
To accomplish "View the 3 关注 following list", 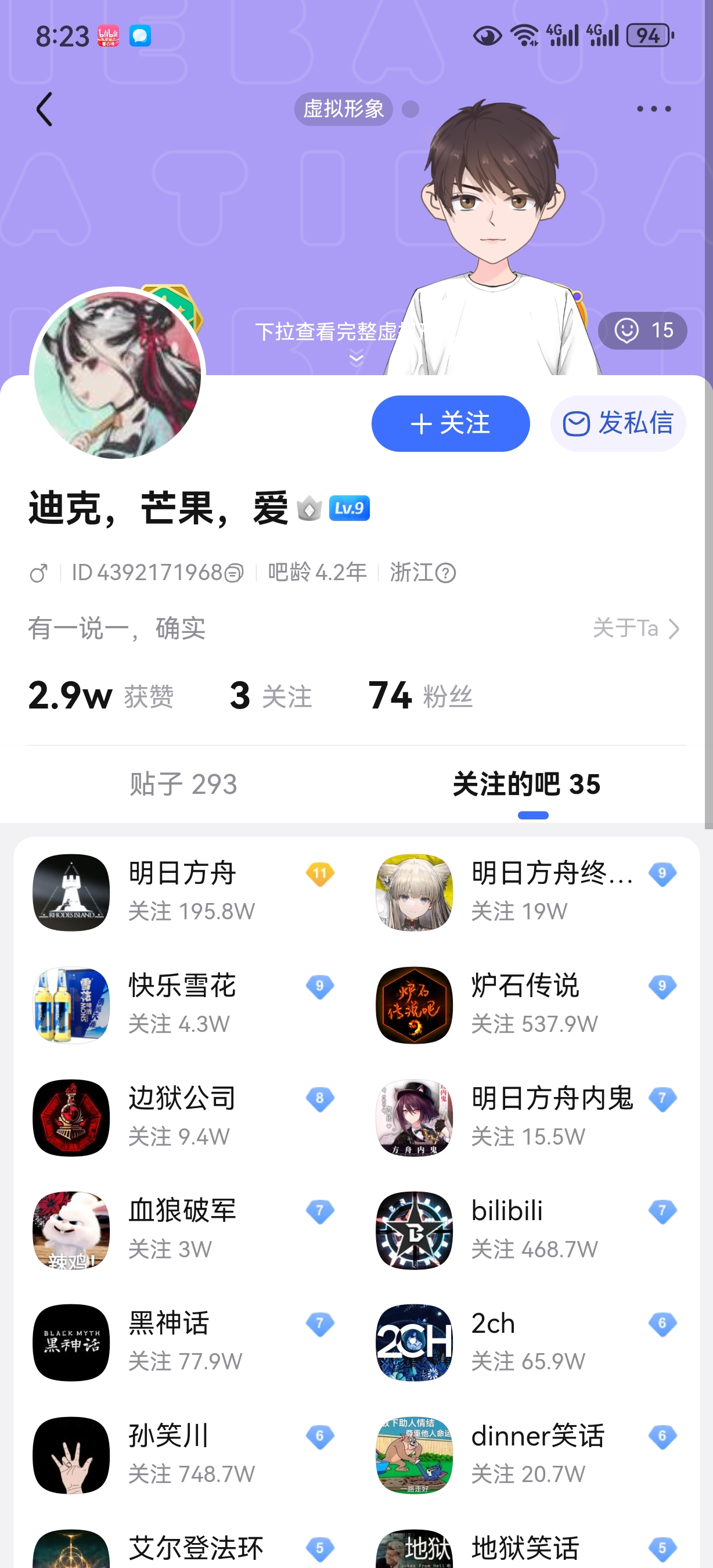I will (x=271, y=695).
